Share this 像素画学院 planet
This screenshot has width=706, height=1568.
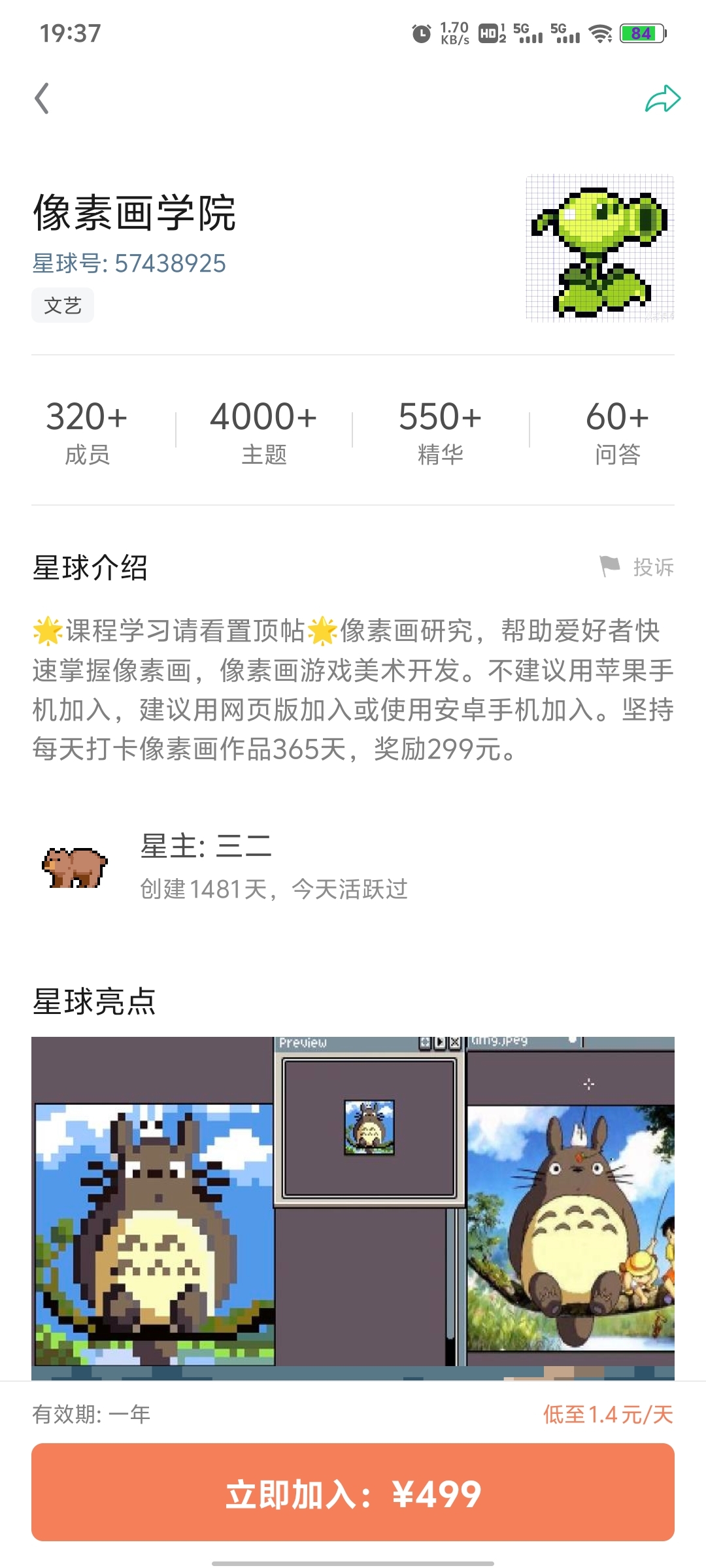point(662,99)
